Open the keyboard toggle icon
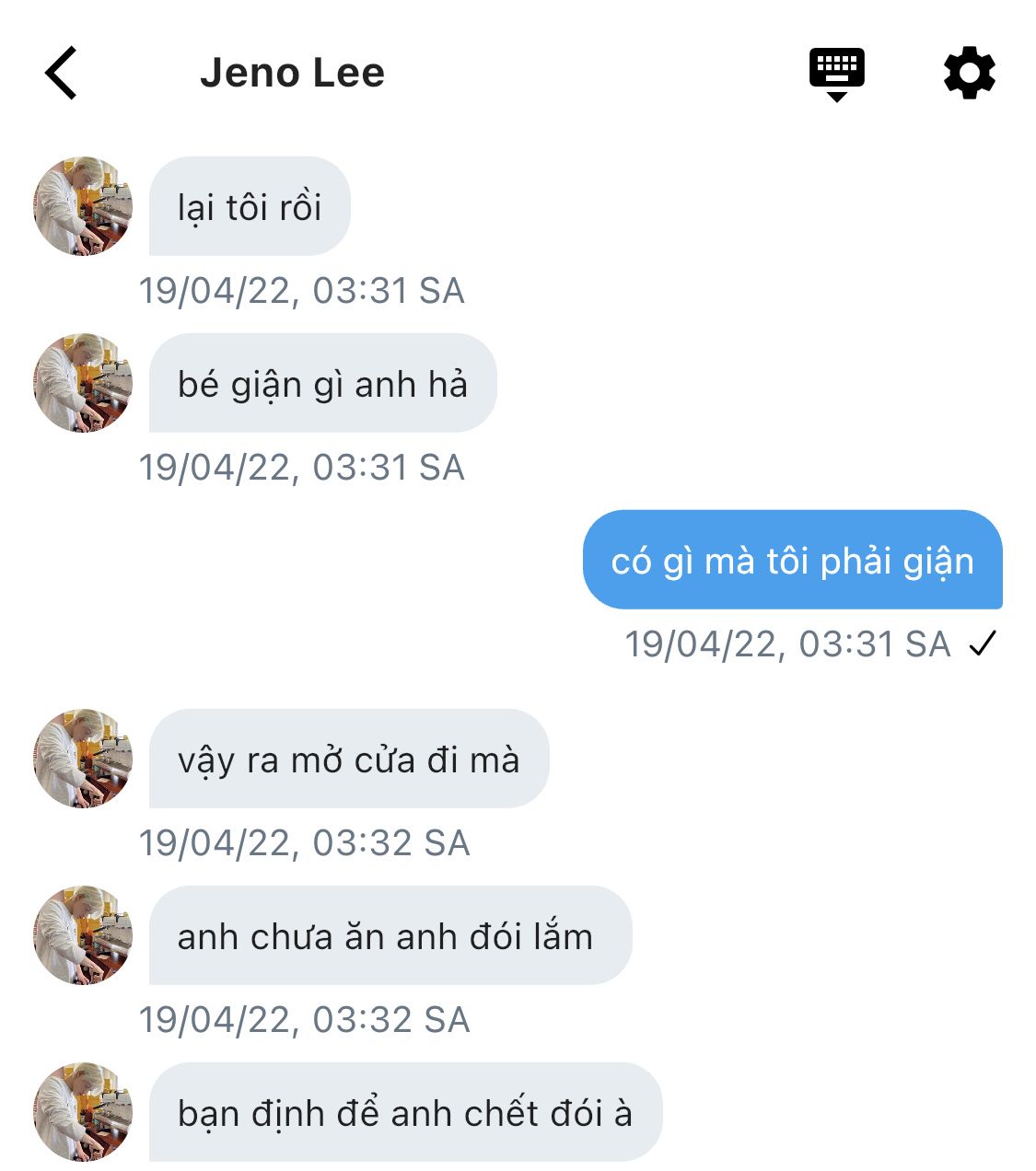1036x1171 pixels. 836,73
